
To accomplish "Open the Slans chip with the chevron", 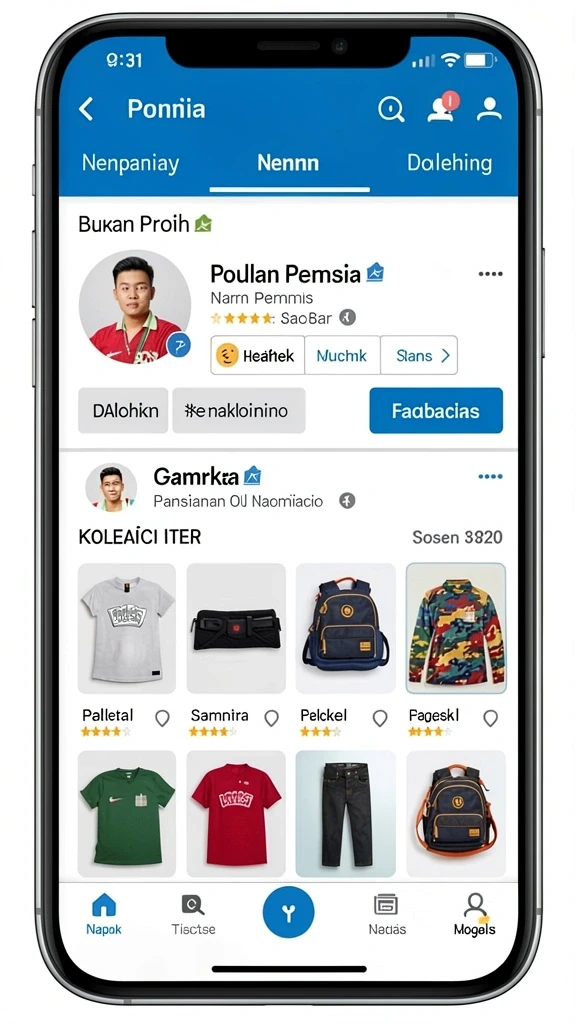I will pyautogui.click(x=419, y=355).
